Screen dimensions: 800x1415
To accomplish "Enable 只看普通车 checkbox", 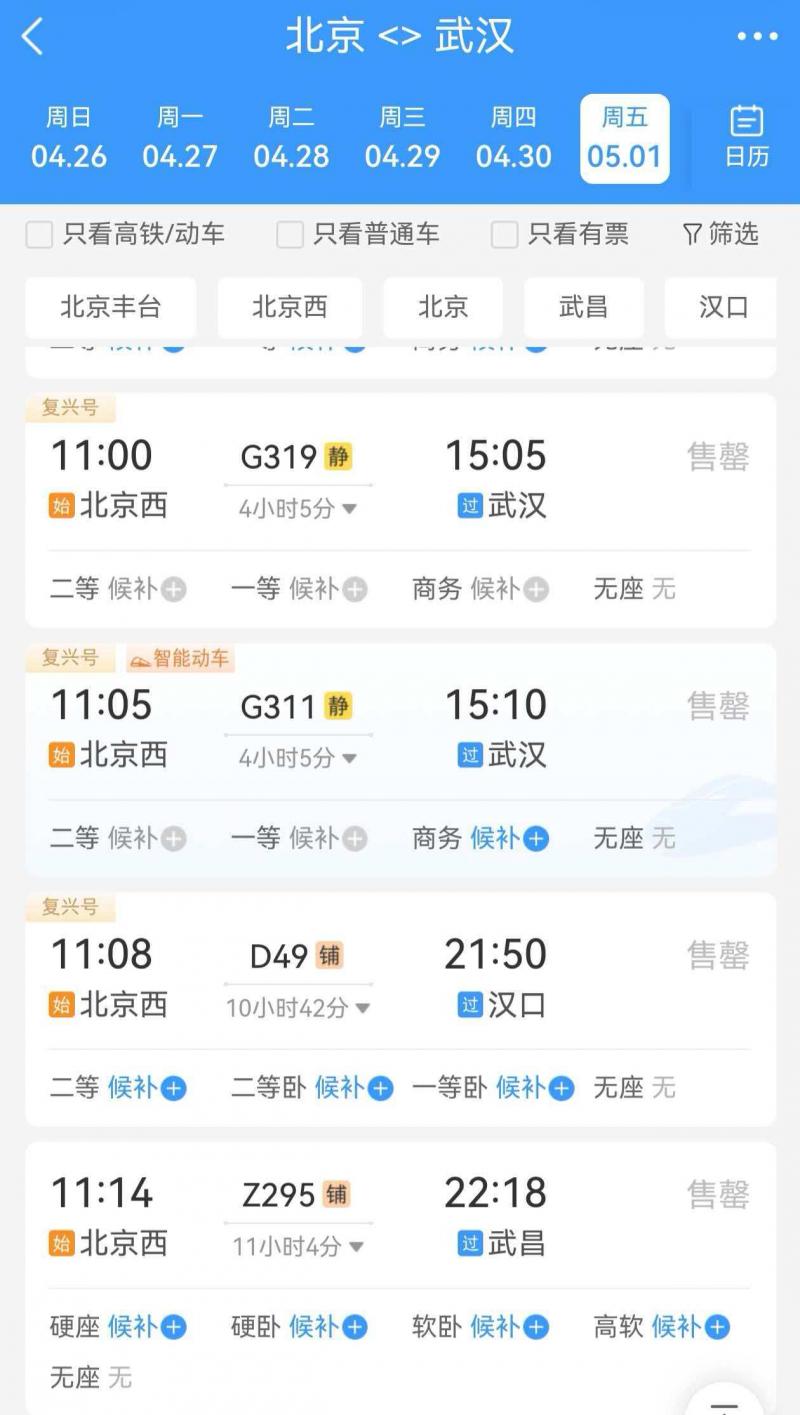I will (290, 235).
